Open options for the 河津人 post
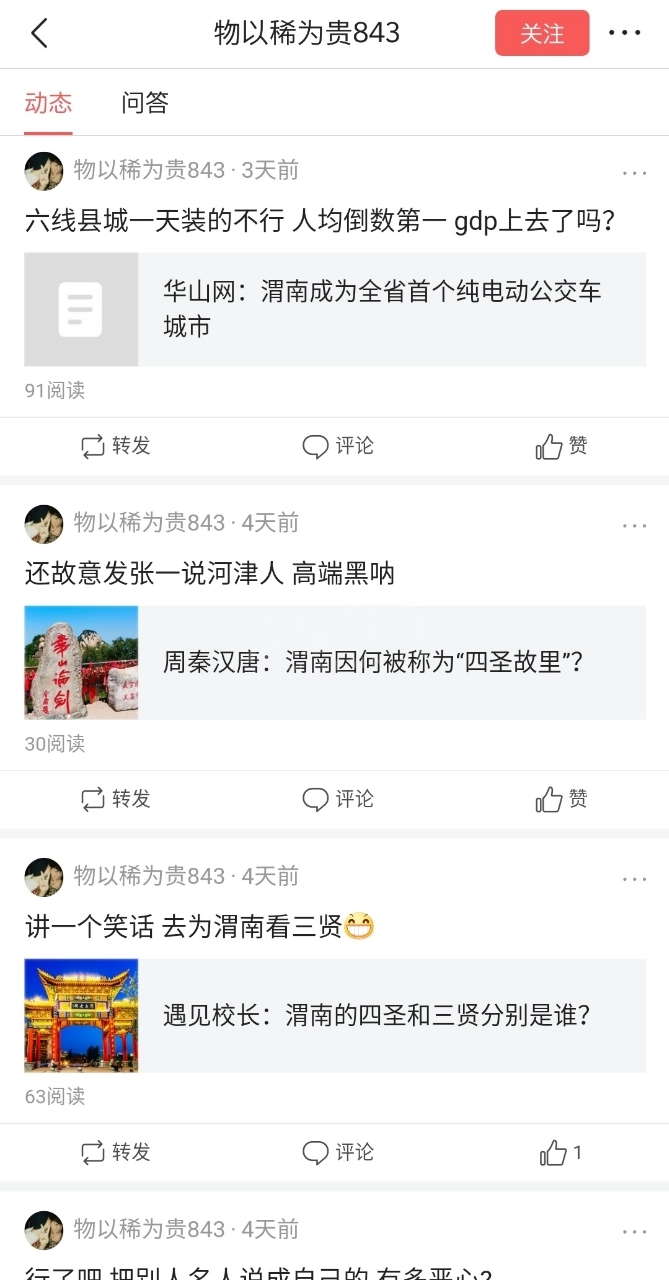Screen dimensions: 669x1280 pos(634,526)
